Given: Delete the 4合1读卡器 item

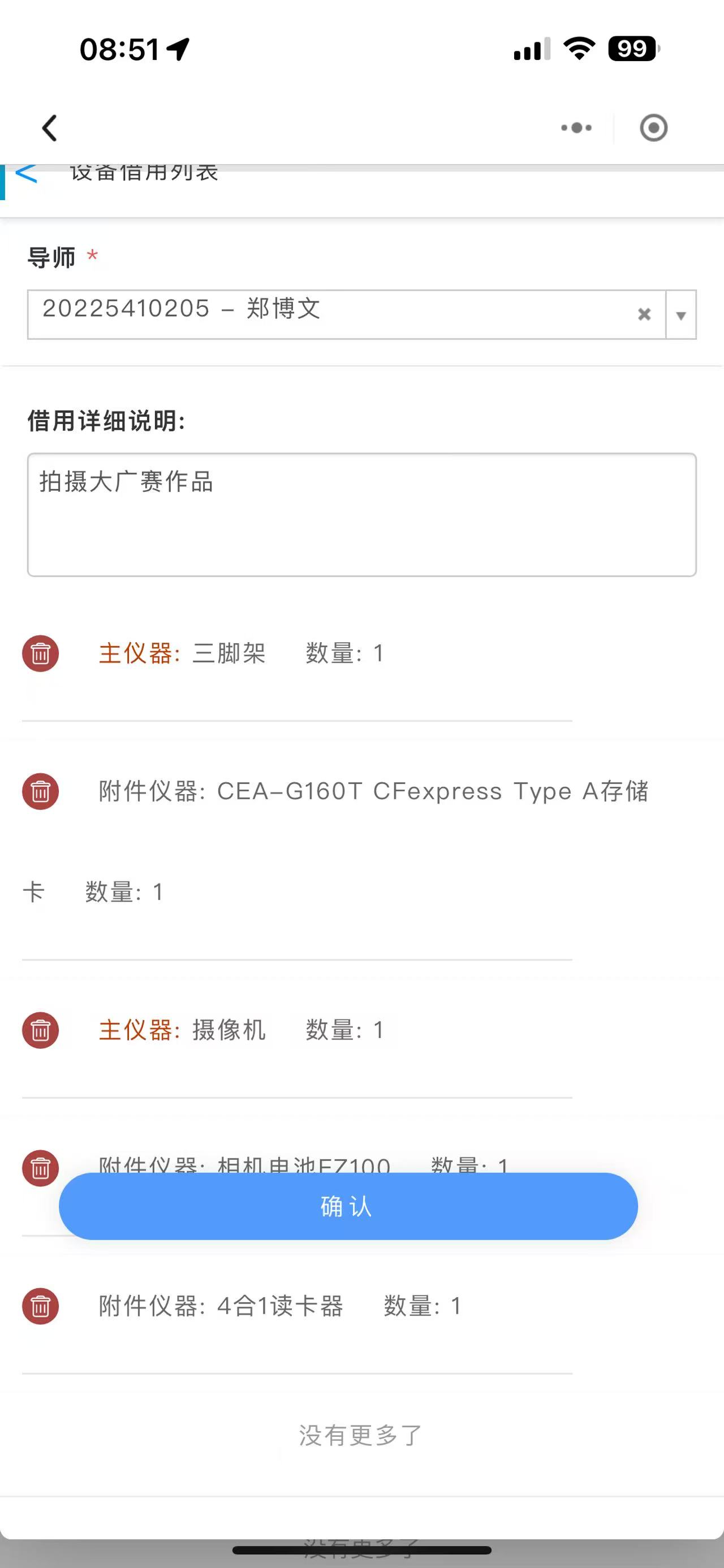Looking at the screenshot, I should coord(41,1306).
